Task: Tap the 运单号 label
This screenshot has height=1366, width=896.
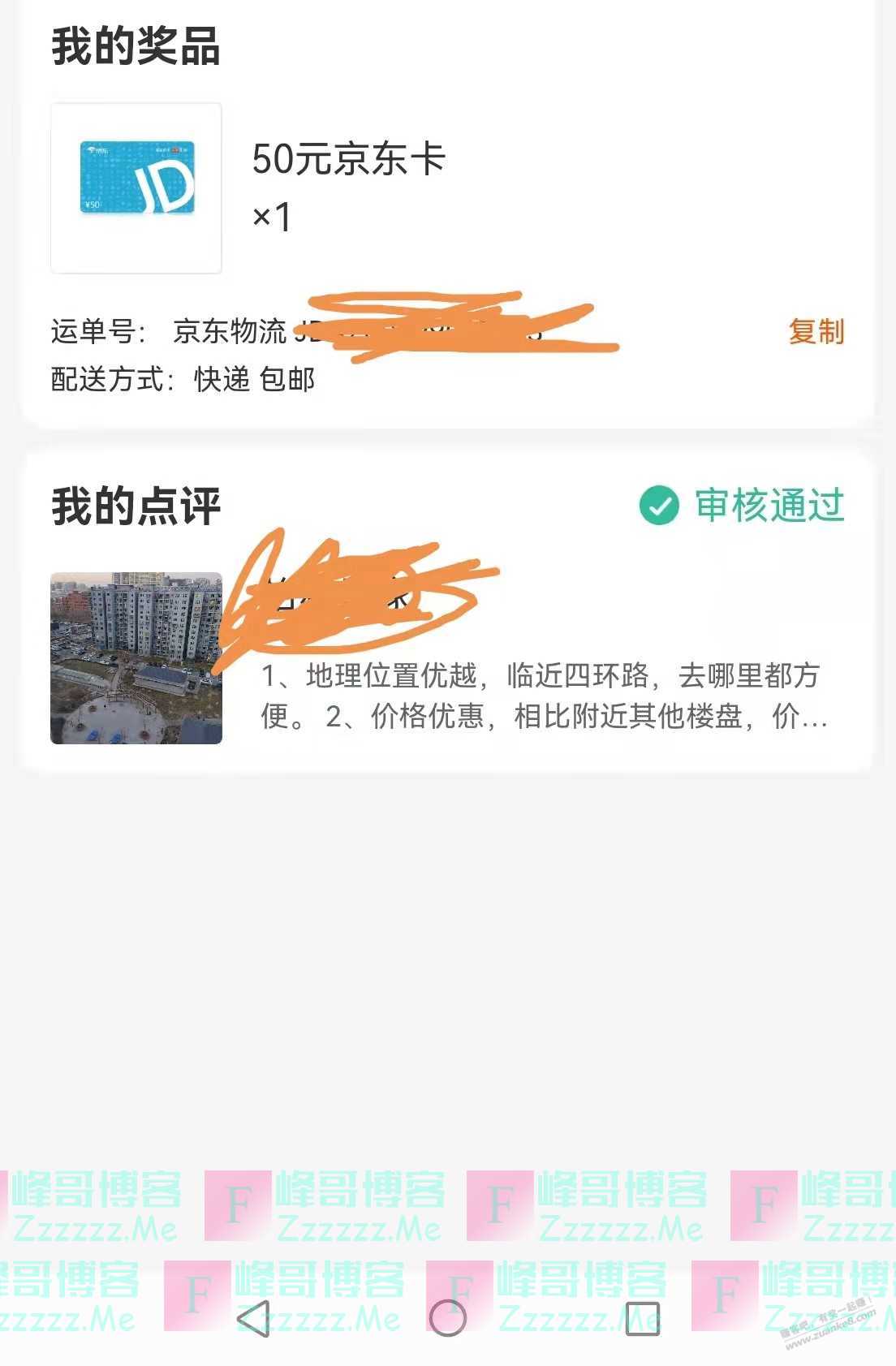Action: pos(89,330)
